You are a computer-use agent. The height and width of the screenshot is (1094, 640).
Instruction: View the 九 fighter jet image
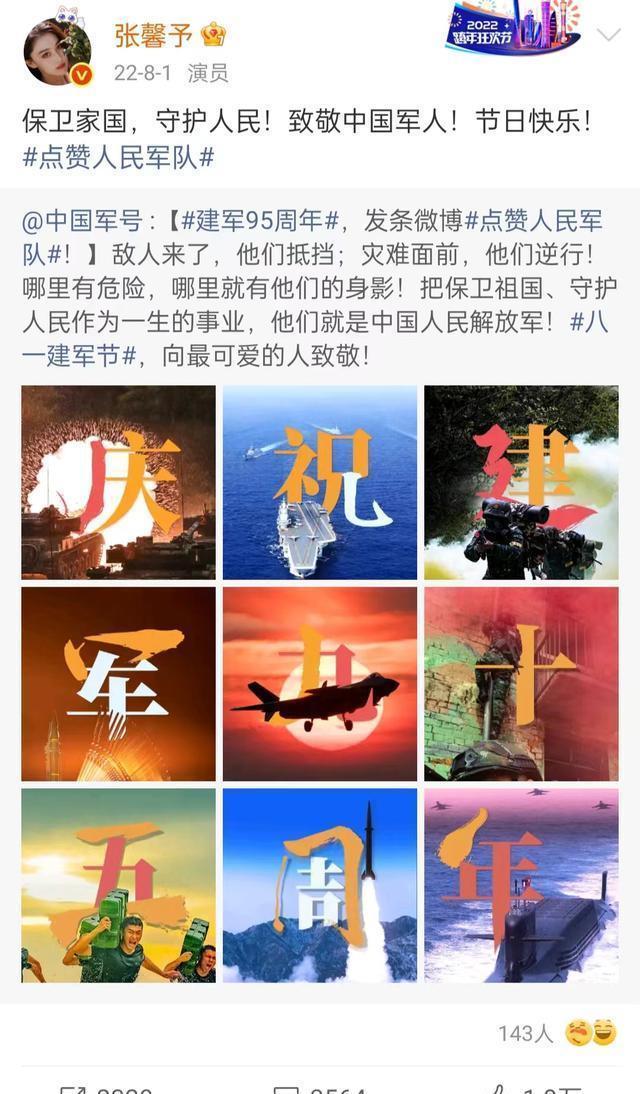320,684
